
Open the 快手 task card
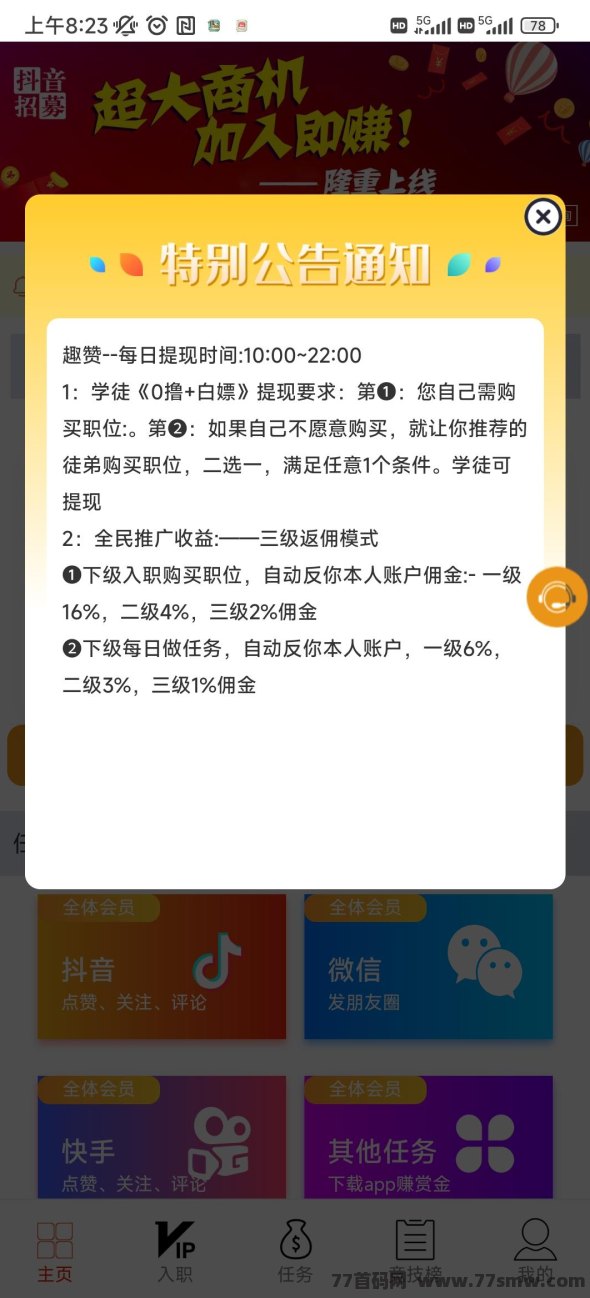[162, 1138]
